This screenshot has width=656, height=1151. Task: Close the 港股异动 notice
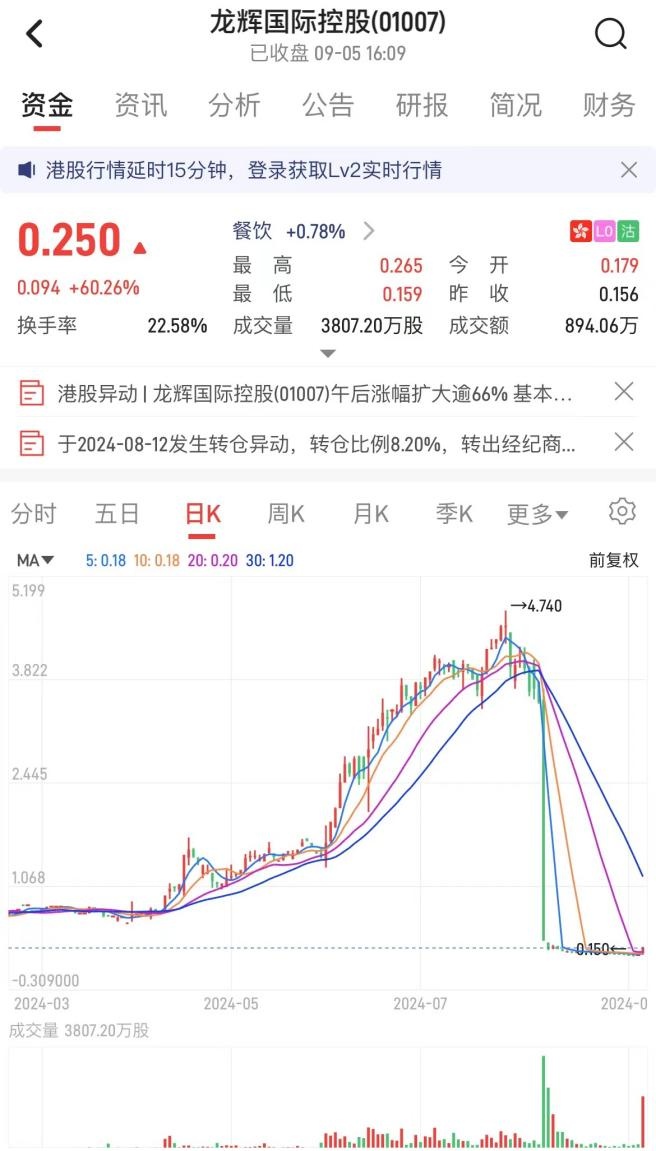pos(623,392)
